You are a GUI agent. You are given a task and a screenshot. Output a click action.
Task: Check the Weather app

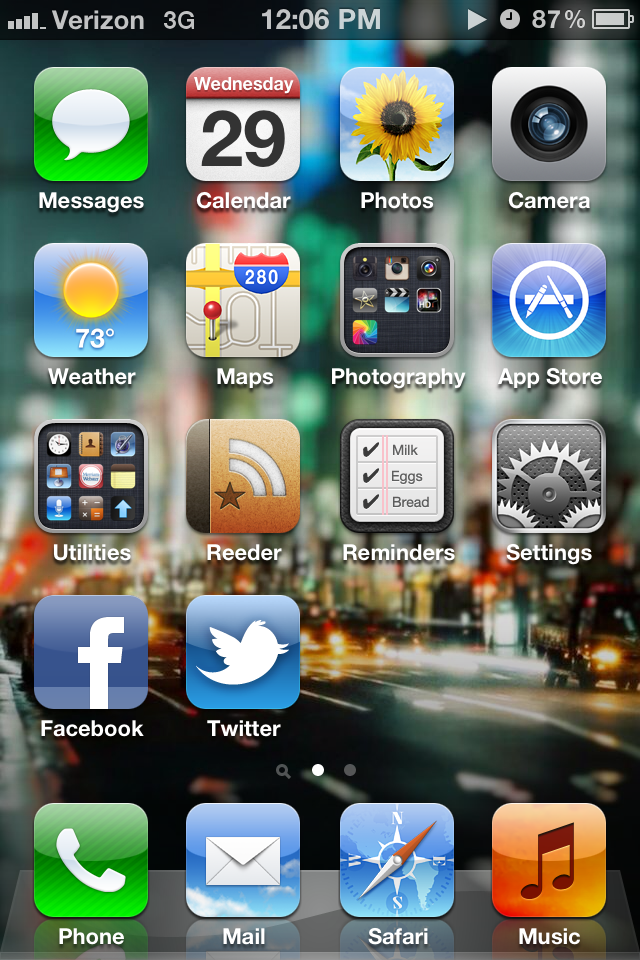(91, 300)
